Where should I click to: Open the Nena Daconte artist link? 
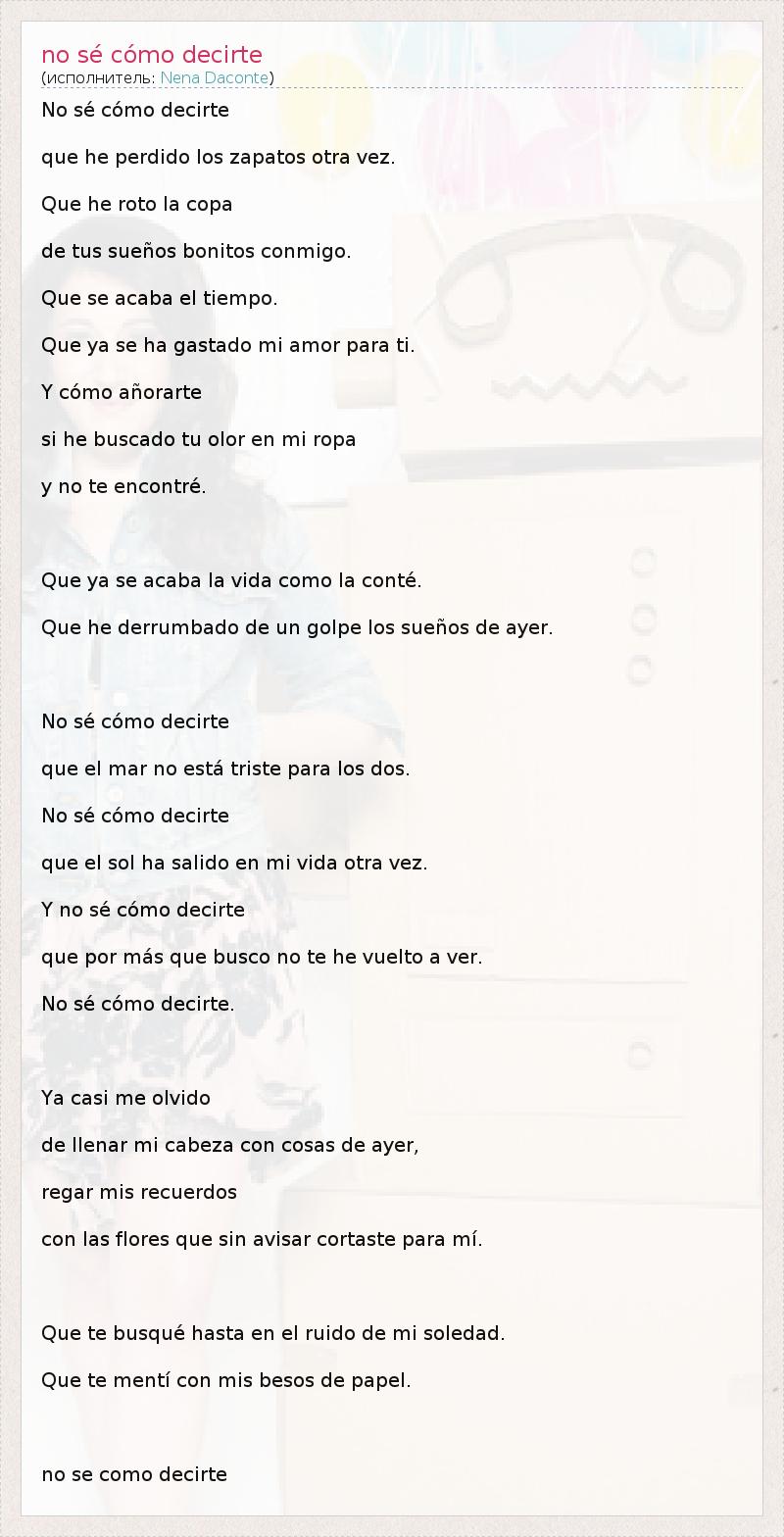click(214, 77)
